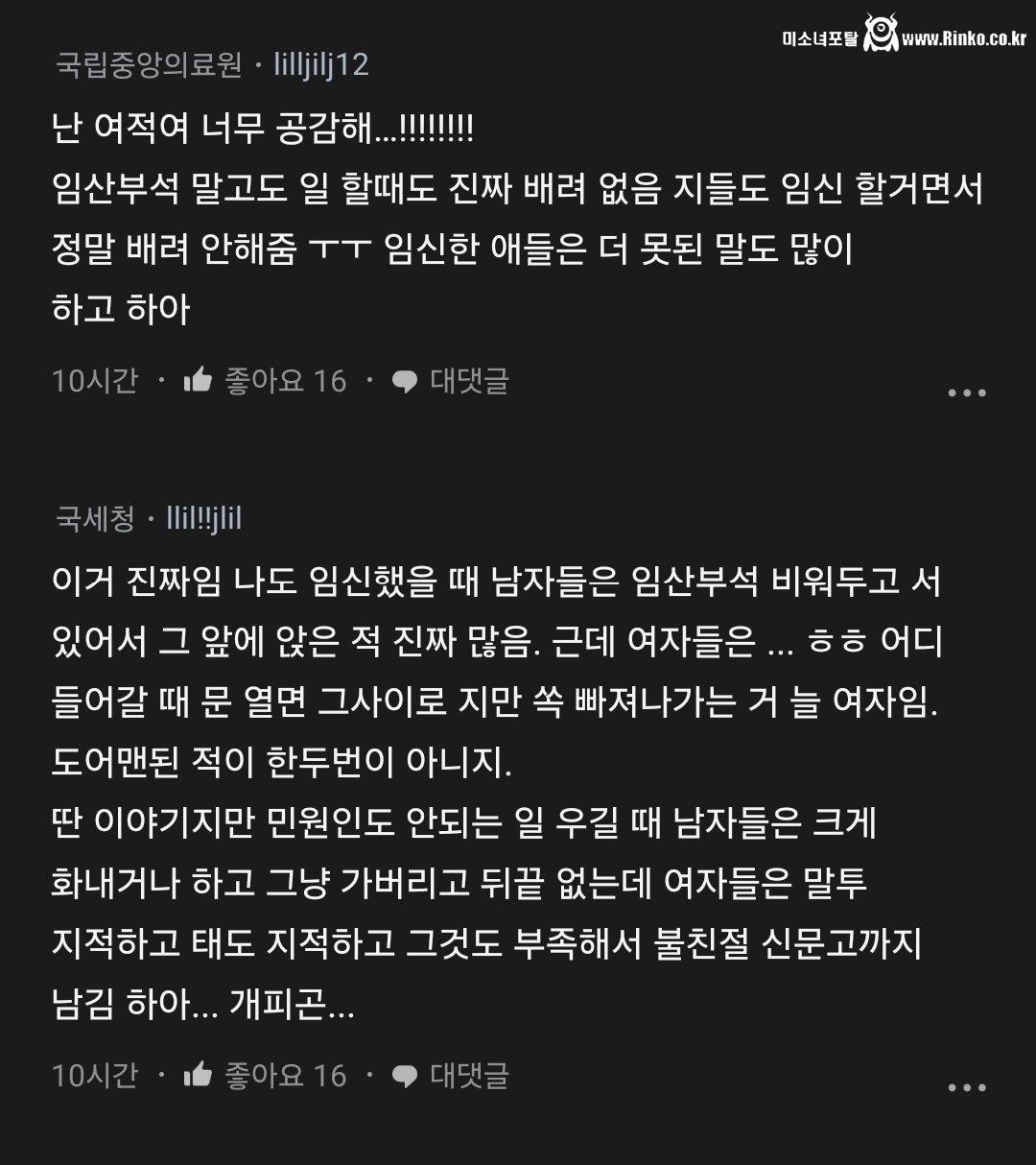Tap 대댓글 under the 국세청 comment
This screenshot has width=1036, height=1165.
[x=451, y=1075]
